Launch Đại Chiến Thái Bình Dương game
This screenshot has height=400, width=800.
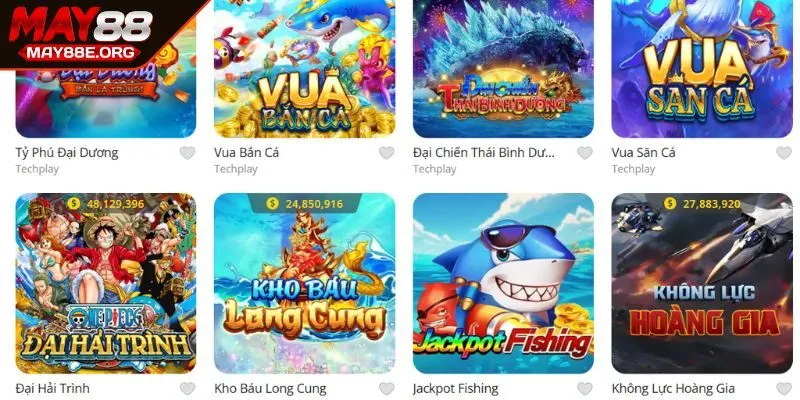pyautogui.click(x=503, y=70)
